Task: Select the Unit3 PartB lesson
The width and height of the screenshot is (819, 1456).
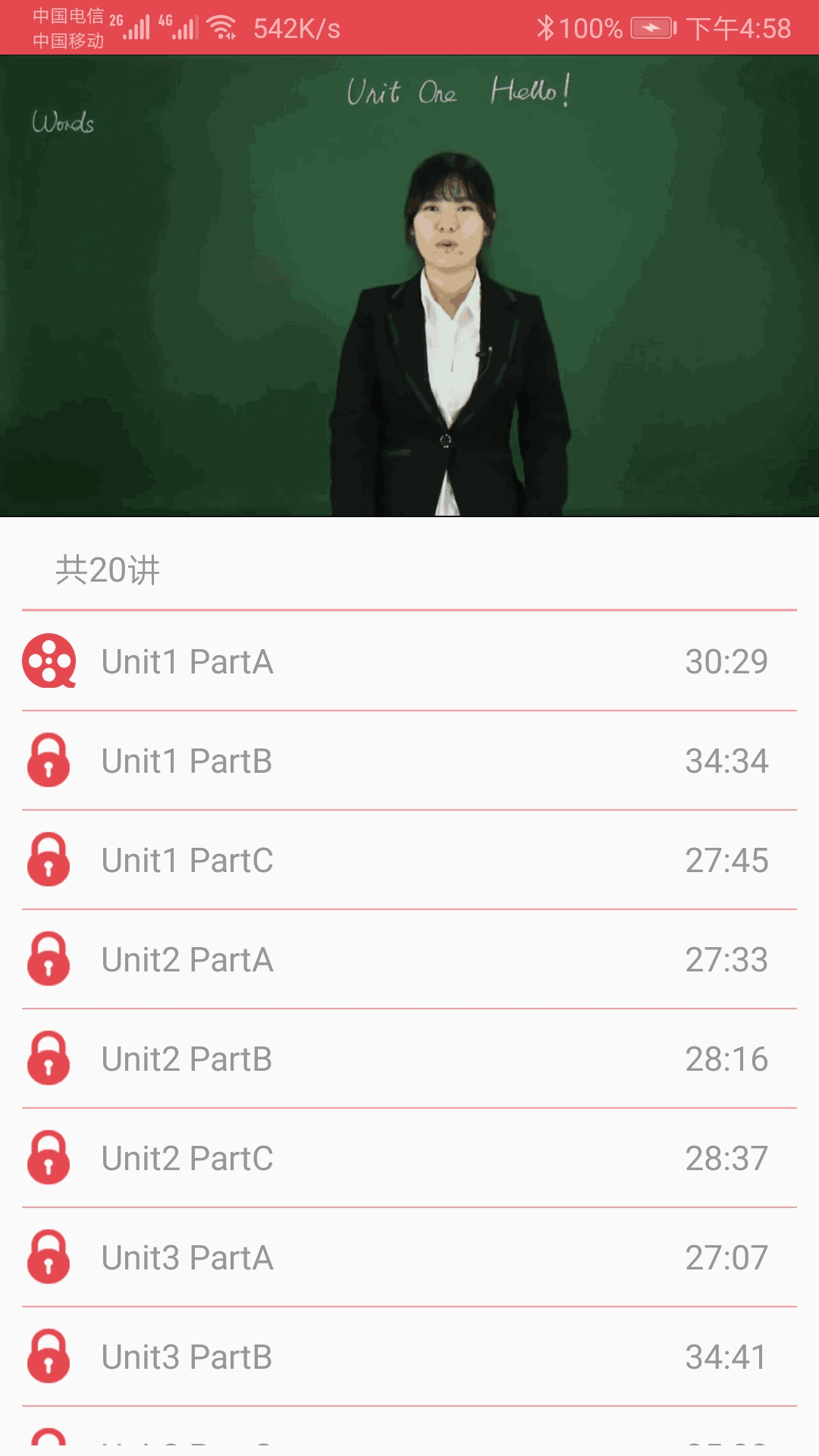Action: point(409,1357)
